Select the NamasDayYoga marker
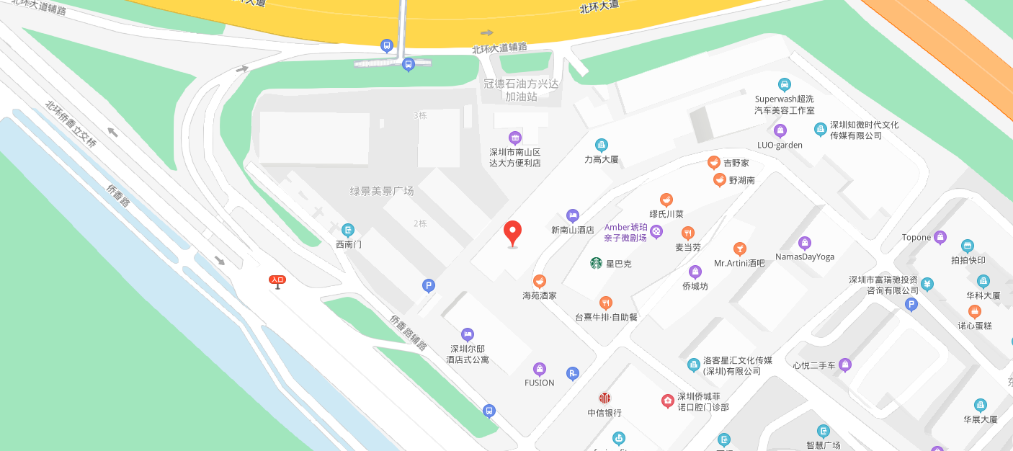 point(805,242)
